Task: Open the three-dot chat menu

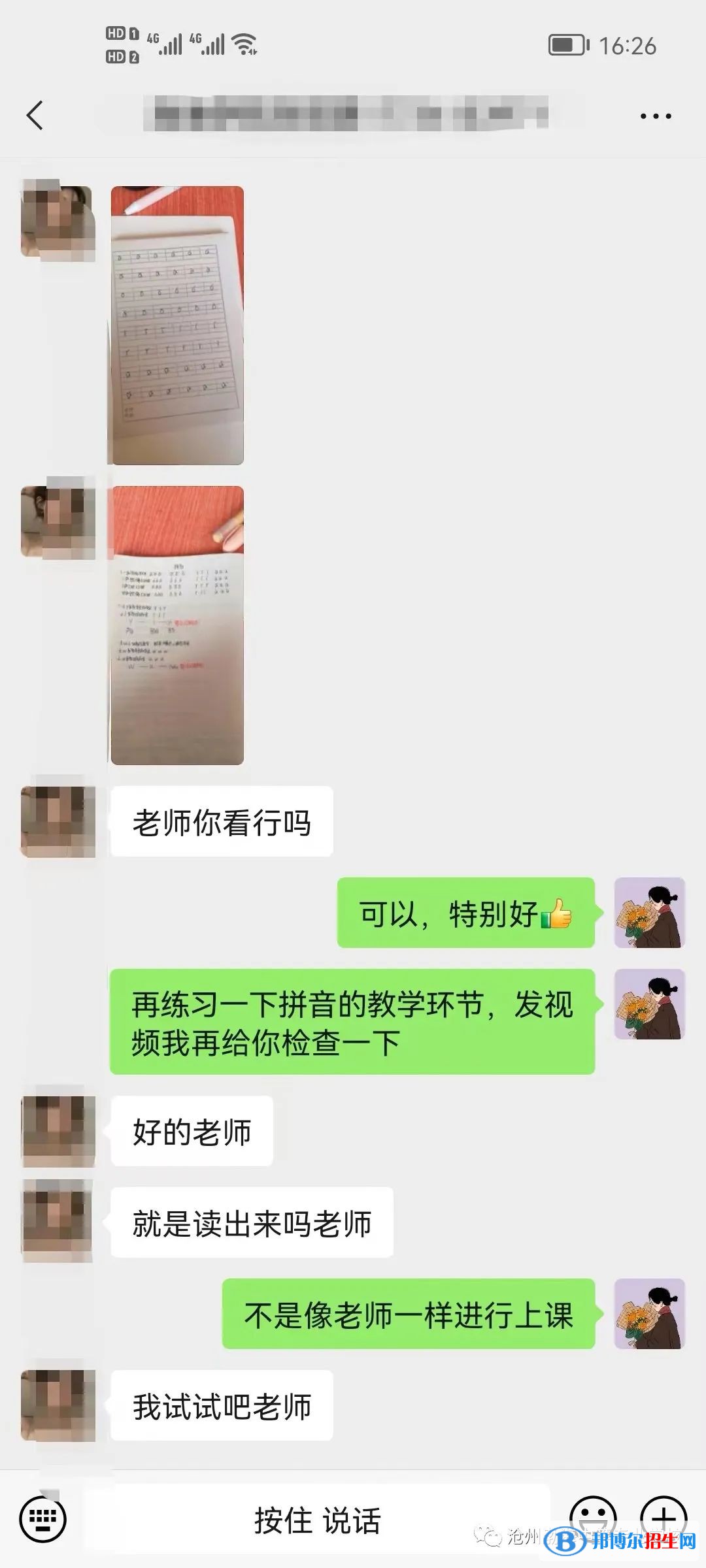Action: point(655,116)
